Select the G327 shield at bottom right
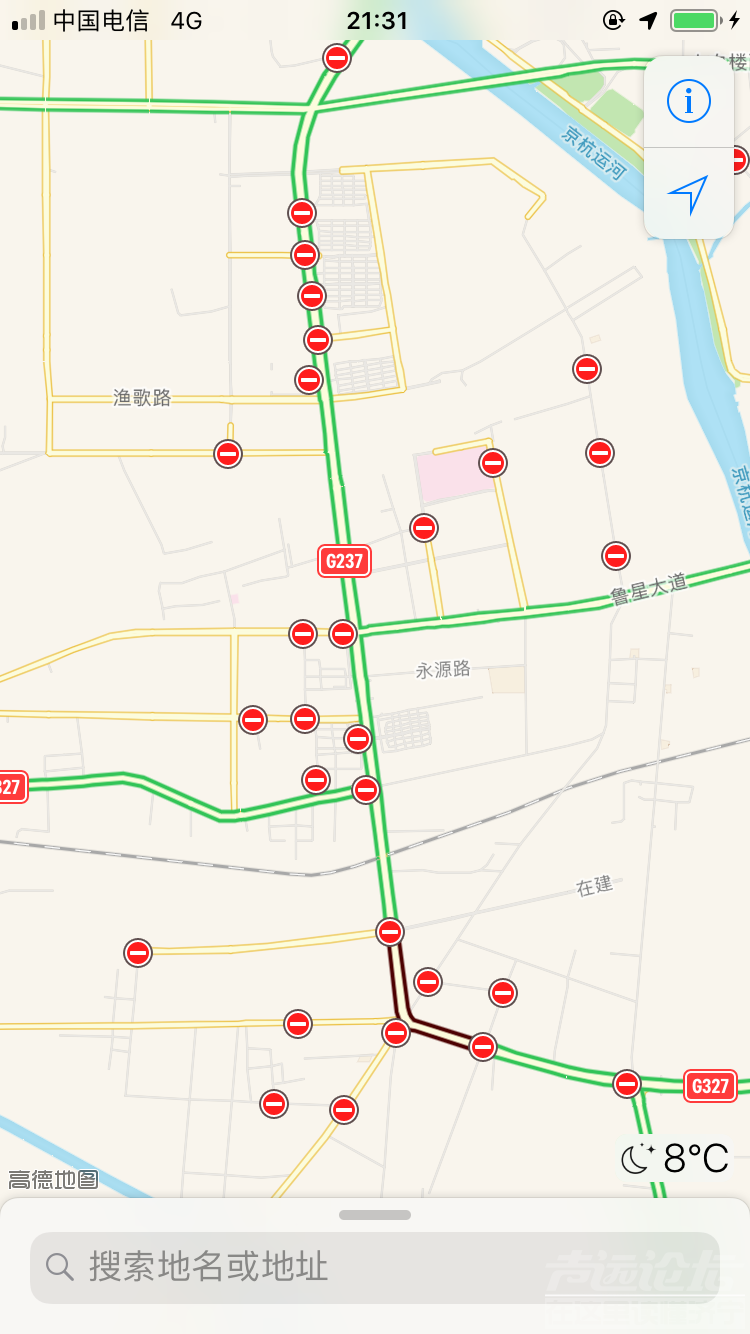The height and width of the screenshot is (1334, 750). click(710, 1087)
